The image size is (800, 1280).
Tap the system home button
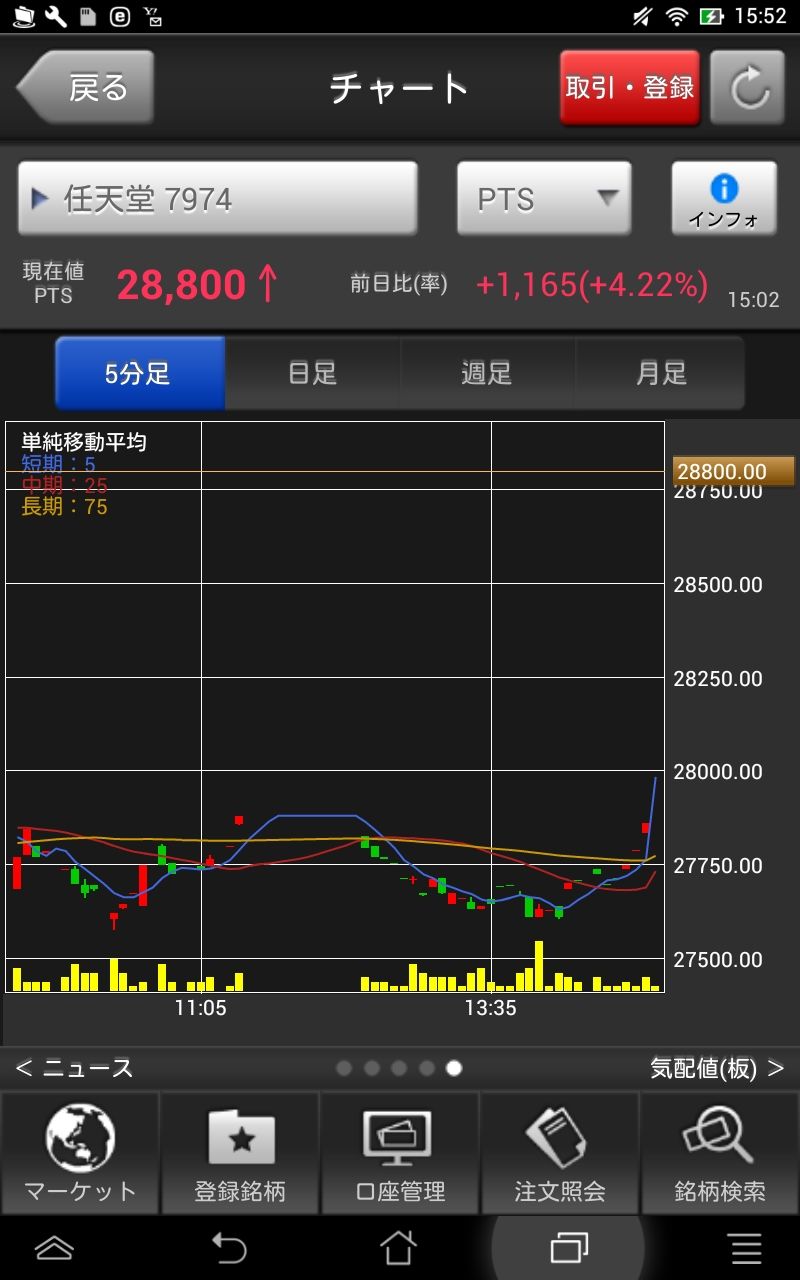coord(398,1248)
